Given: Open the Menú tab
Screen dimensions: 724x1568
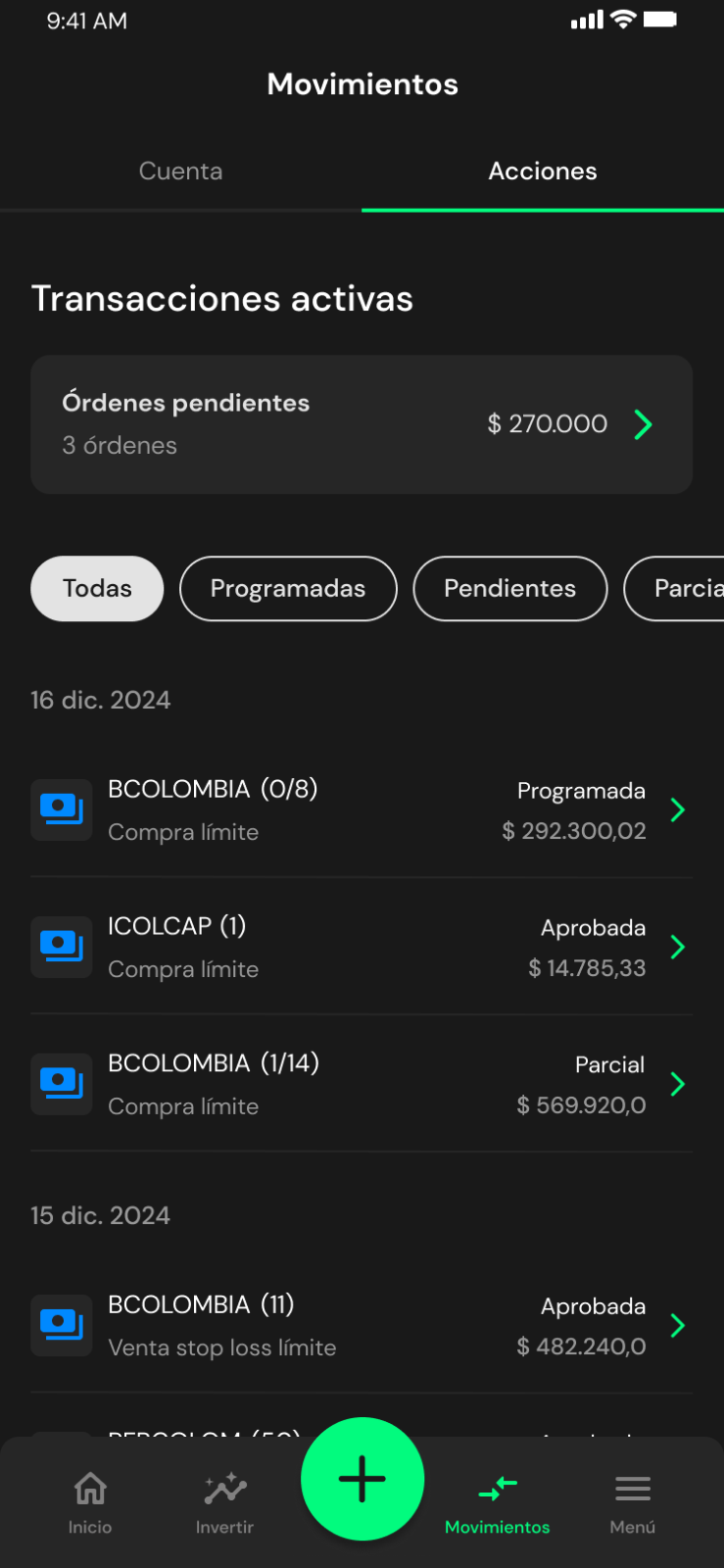Looking at the screenshot, I should coord(633,1502).
